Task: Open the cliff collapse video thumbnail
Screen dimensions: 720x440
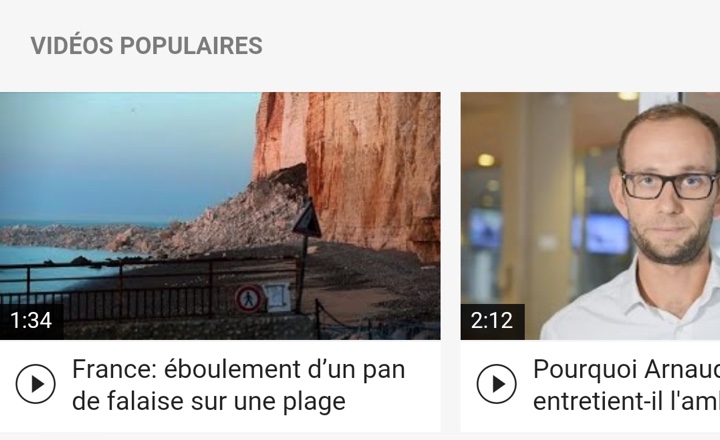Action: (220, 215)
